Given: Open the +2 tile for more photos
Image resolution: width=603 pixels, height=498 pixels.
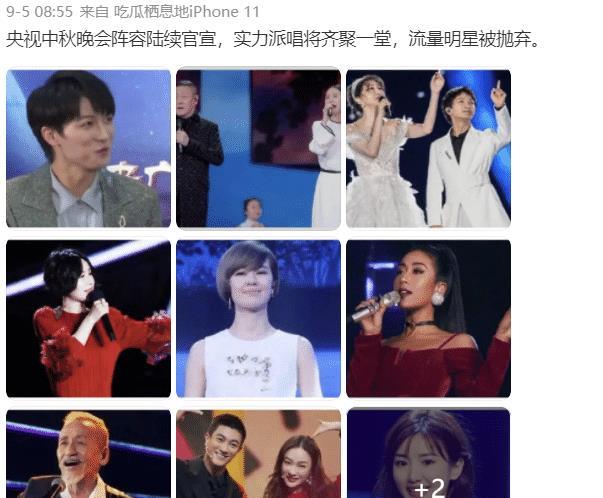Looking at the screenshot, I should [428, 453].
